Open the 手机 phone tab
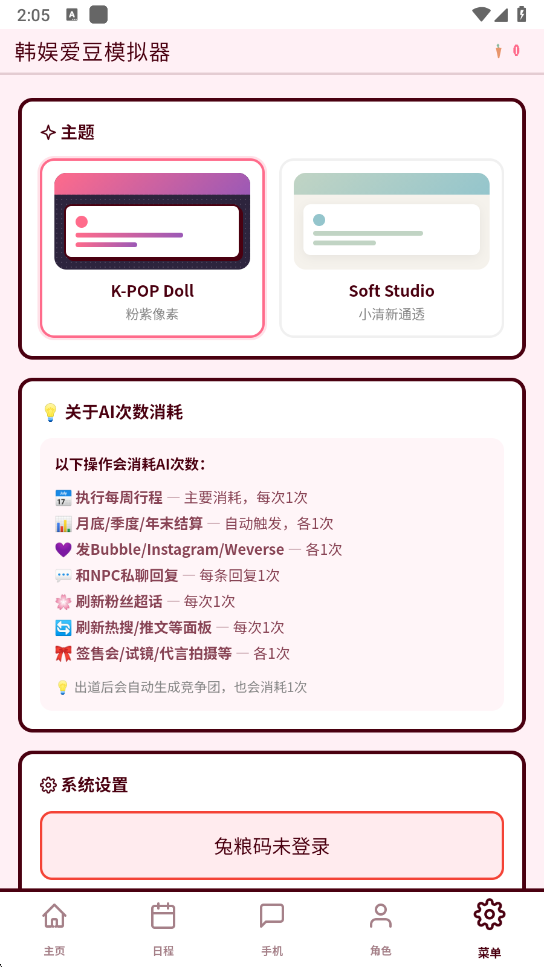This screenshot has height=967, width=544. pyautogui.click(x=272, y=929)
